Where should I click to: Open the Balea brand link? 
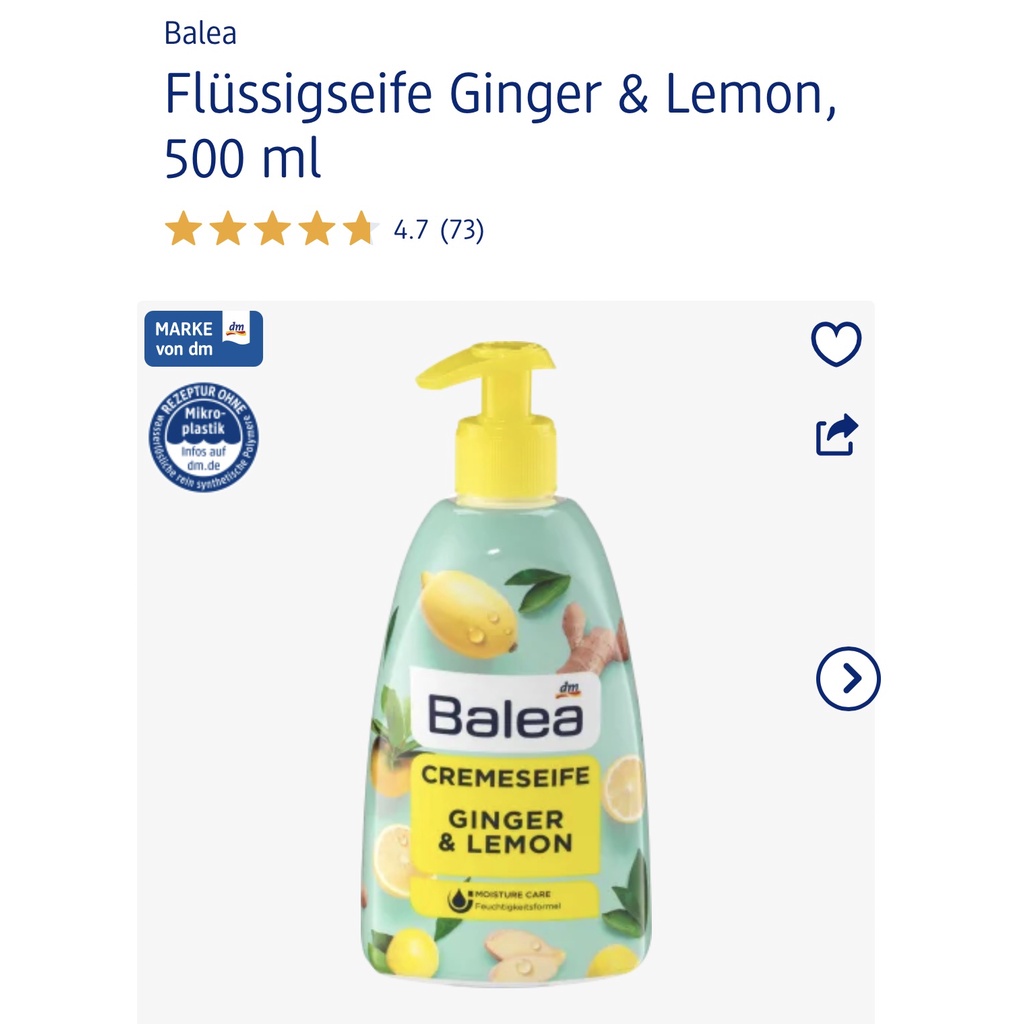(x=200, y=33)
